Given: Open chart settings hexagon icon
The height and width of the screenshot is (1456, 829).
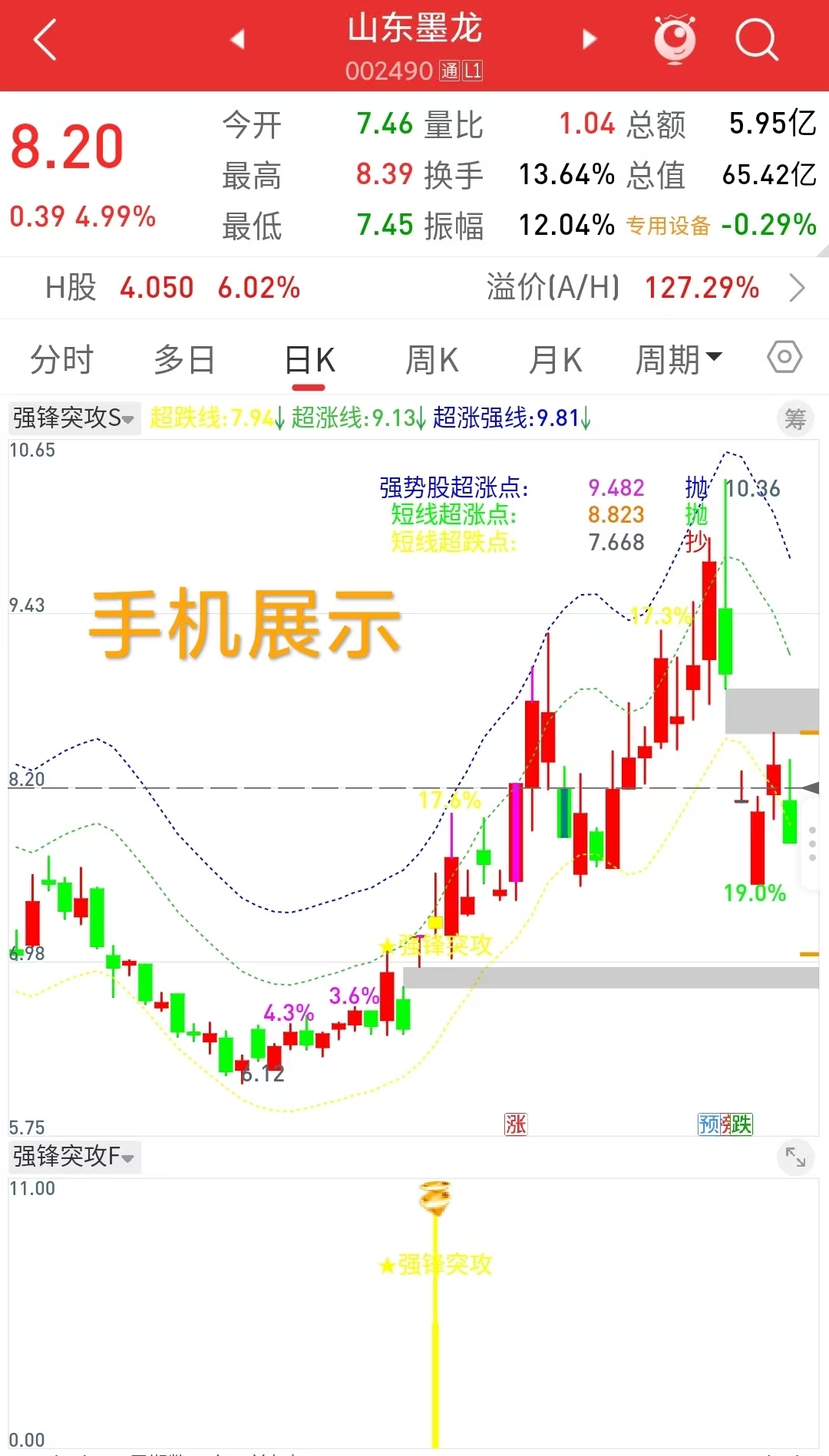Looking at the screenshot, I should (x=784, y=358).
